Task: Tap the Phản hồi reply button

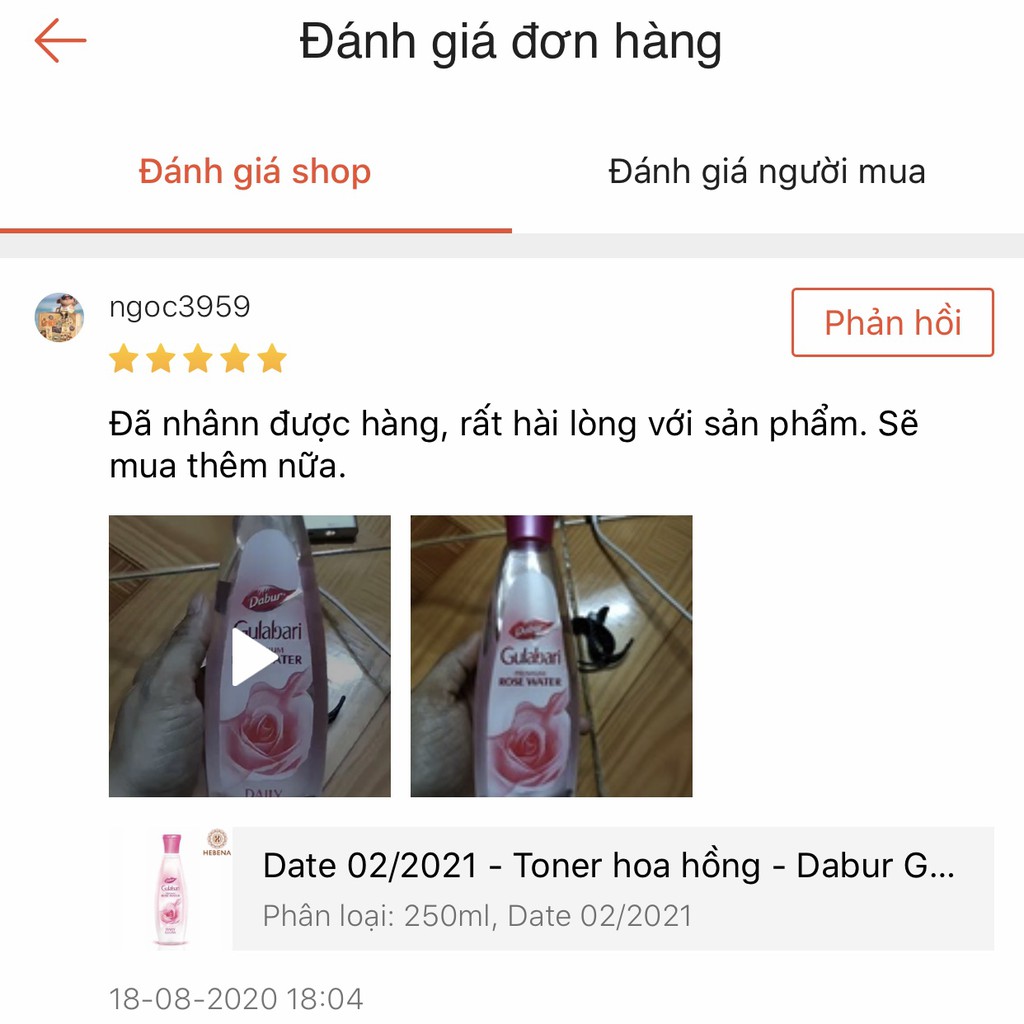Action: point(892,322)
